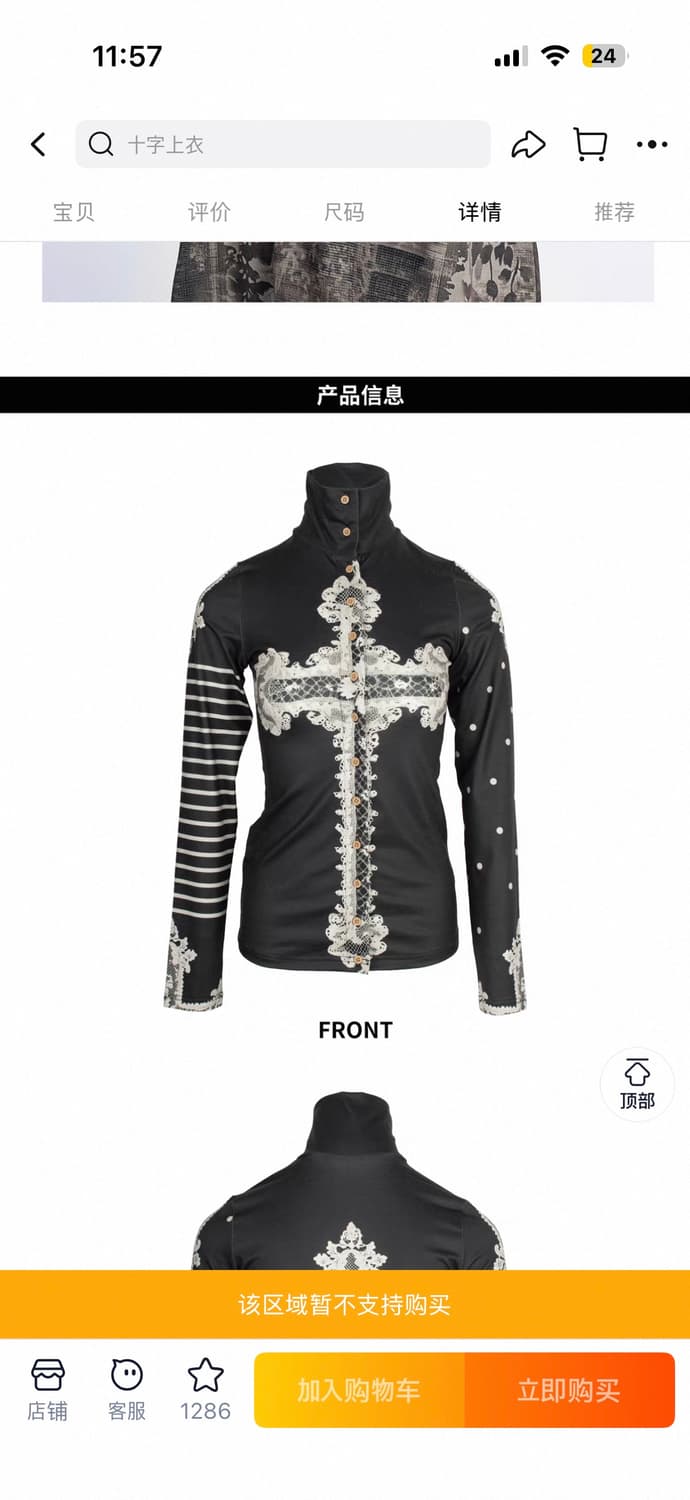Viewport: 690px width, 1500px height.
Task: Select the 详情 tab
Action: (479, 212)
